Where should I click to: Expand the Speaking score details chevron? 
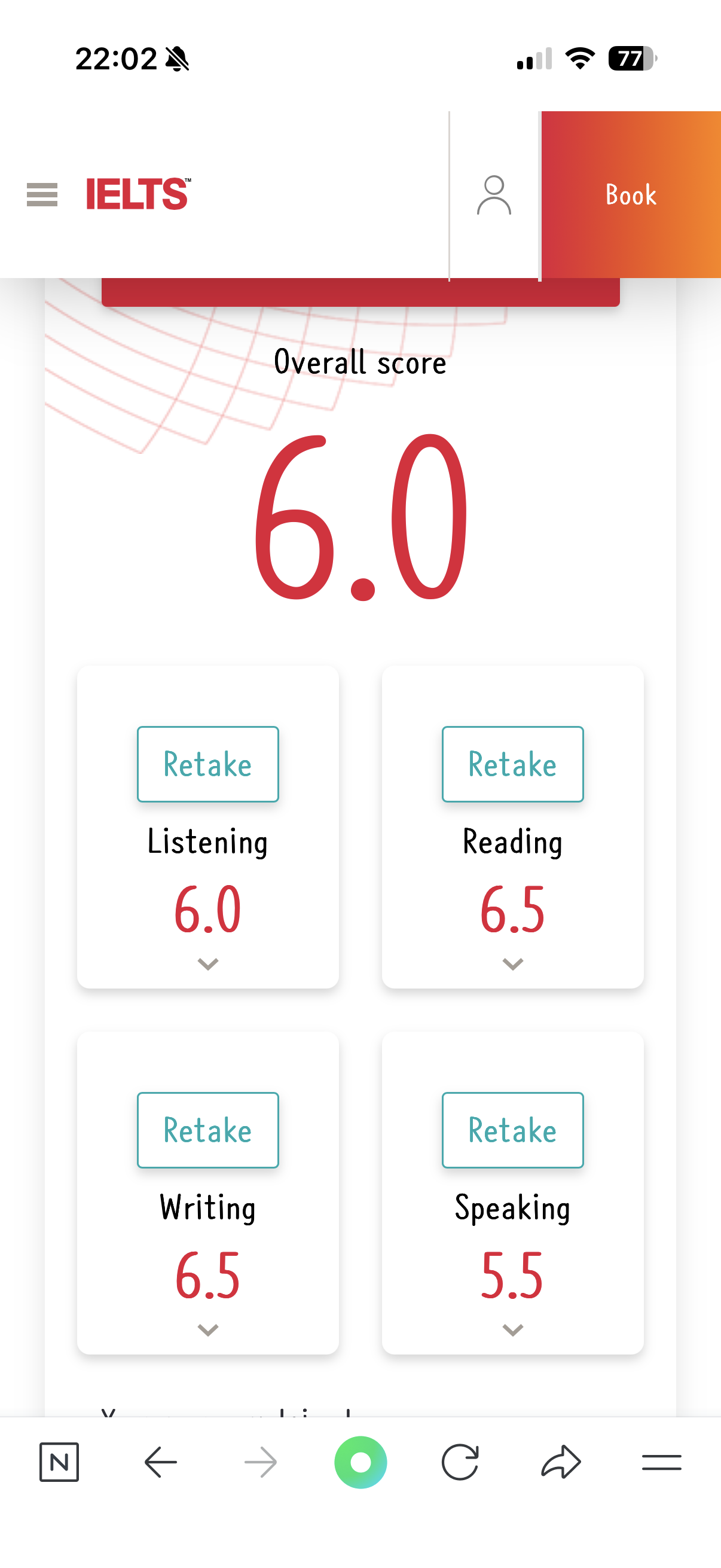coord(512,1330)
